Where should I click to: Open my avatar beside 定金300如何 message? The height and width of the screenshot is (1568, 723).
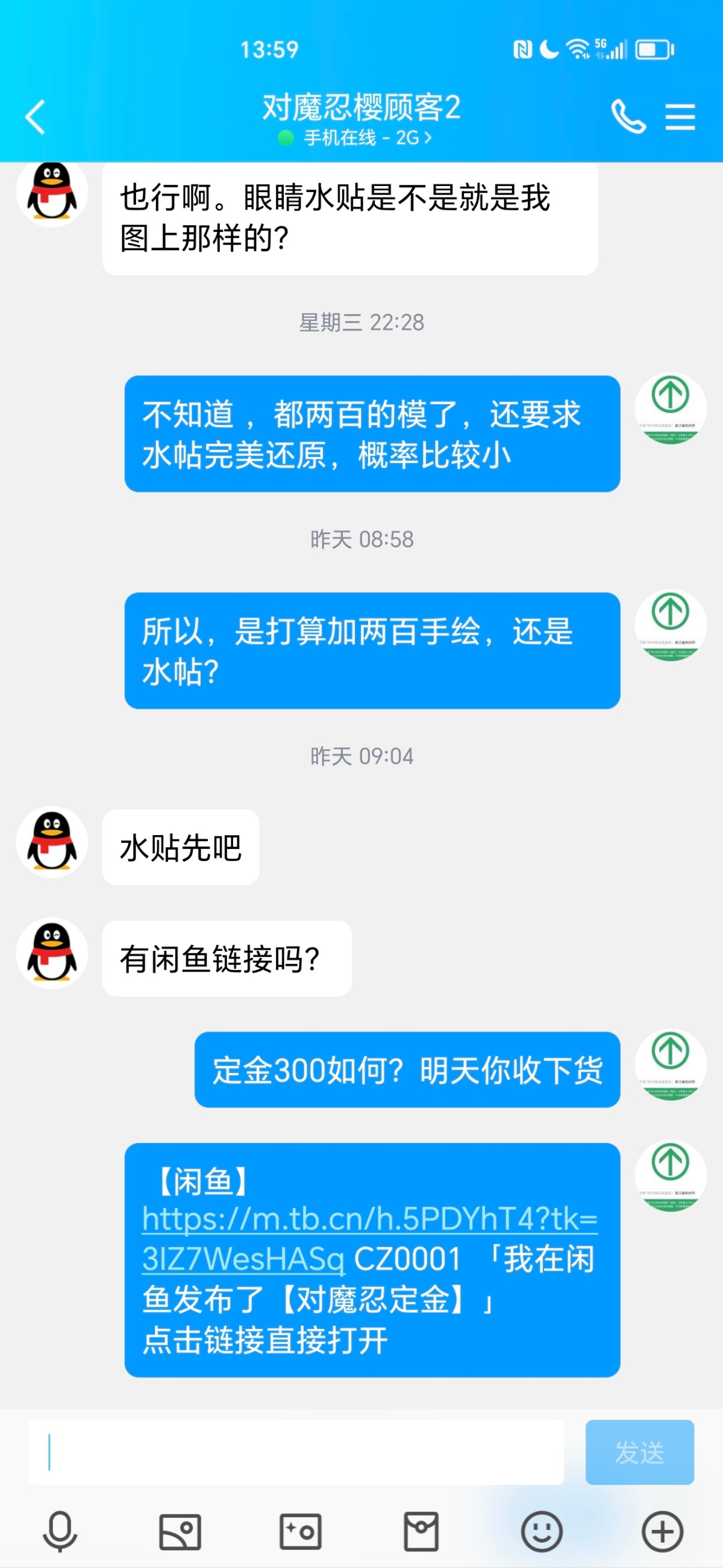click(671, 1065)
